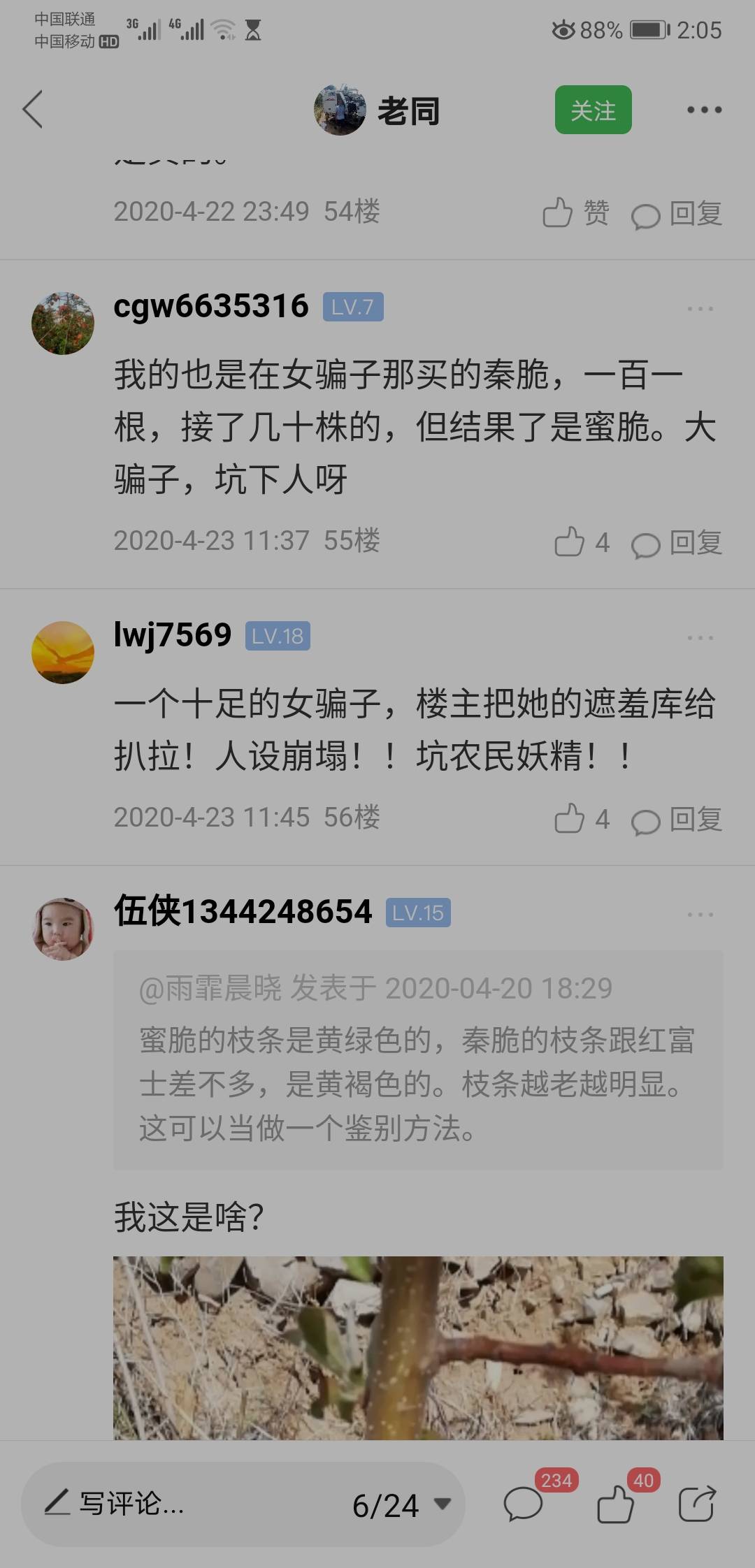
Task: Reply to cgw6635316's 55楼 comment
Action: tap(676, 543)
